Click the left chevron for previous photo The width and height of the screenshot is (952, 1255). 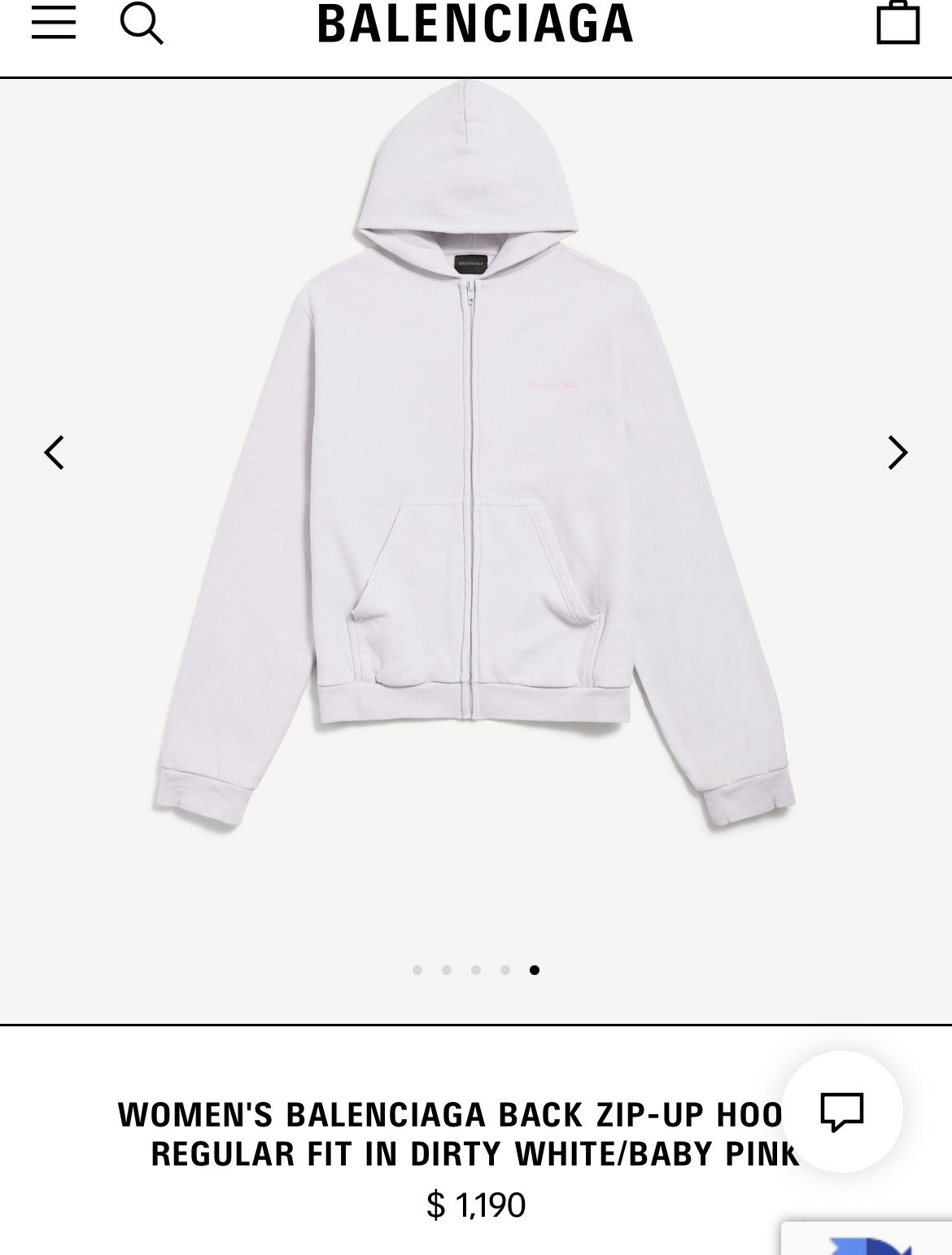tap(54, 452)
